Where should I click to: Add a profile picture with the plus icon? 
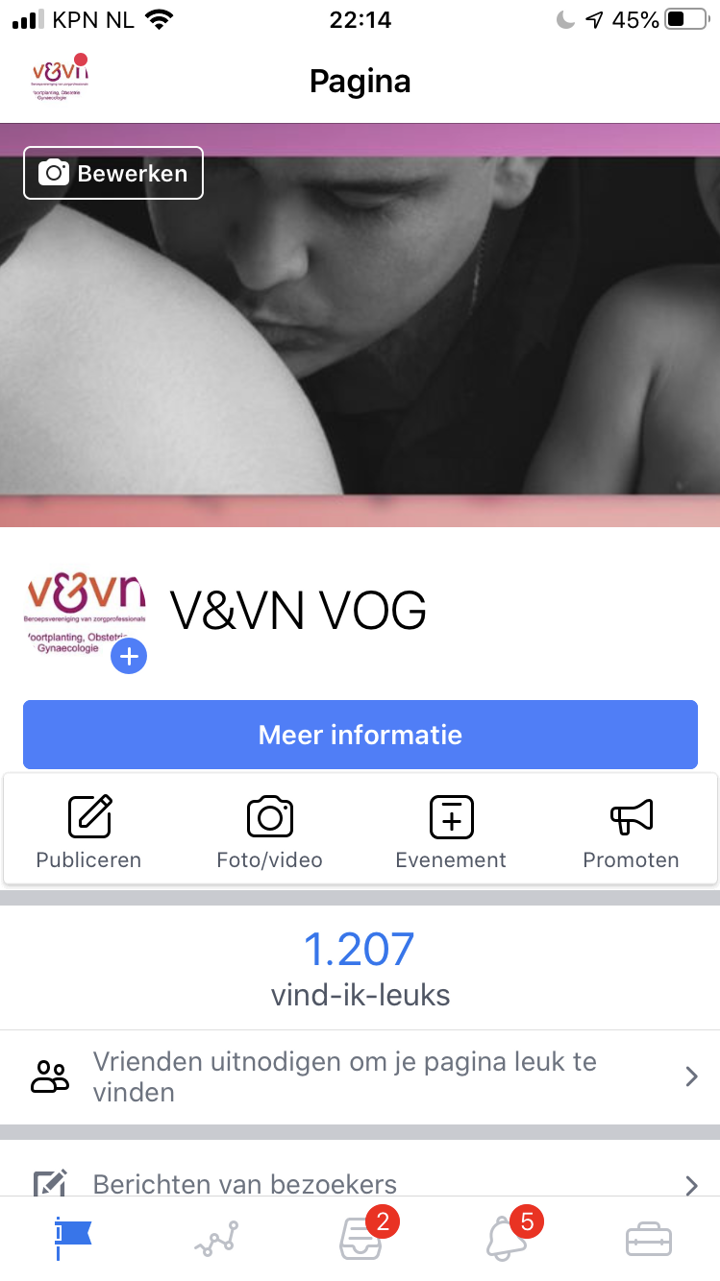click(129, 657)
